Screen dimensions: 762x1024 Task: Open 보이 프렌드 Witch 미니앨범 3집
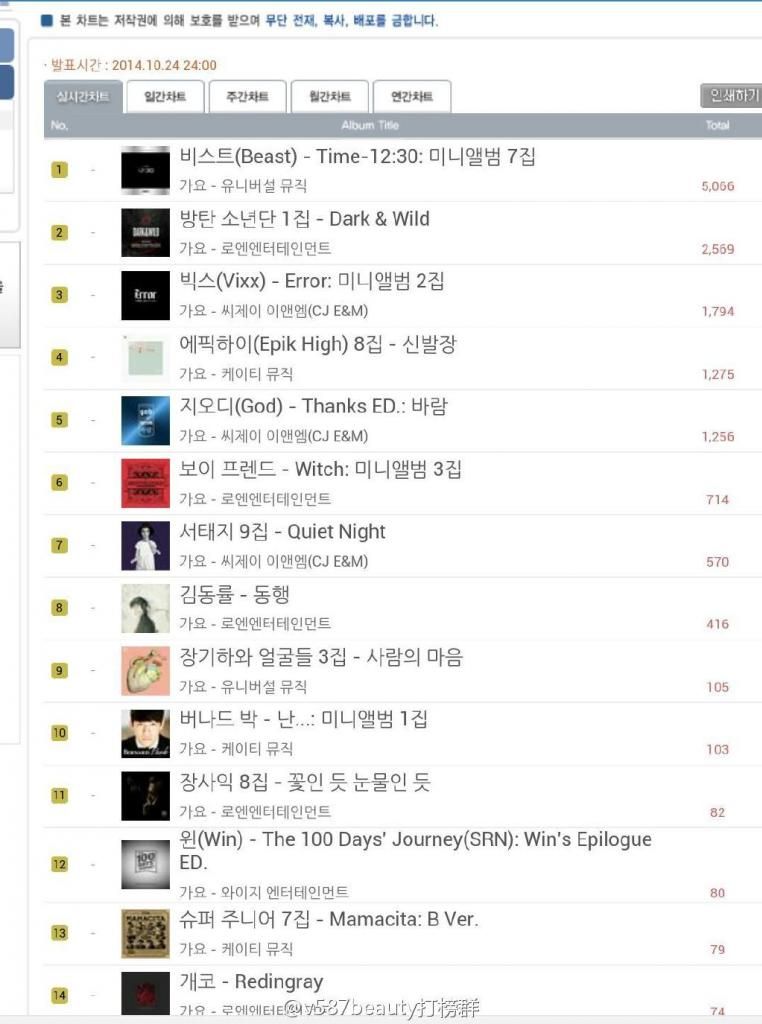pos(320,469)
